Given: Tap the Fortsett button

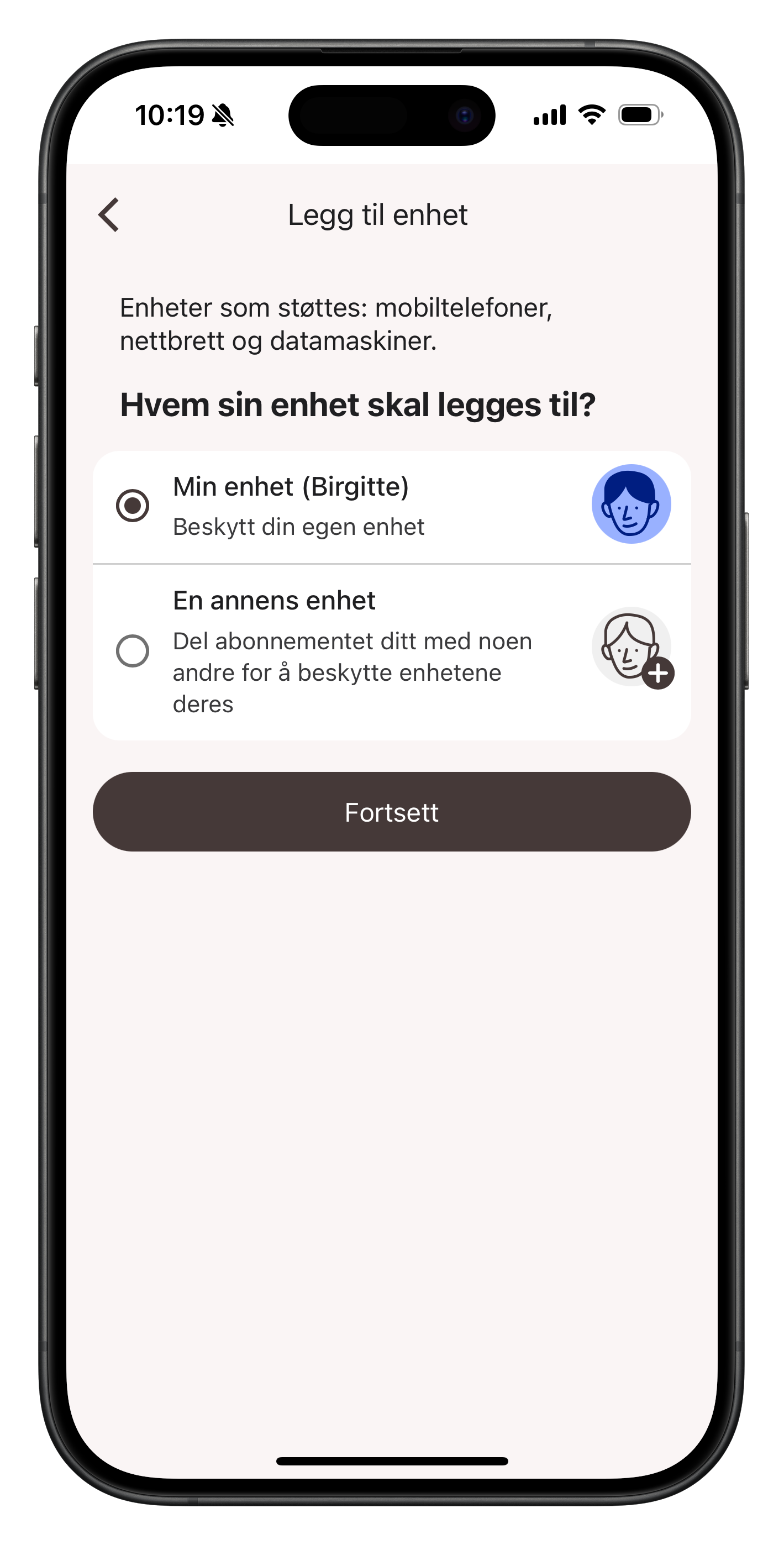Looking at the screenshot, I should pyautogui.click(x=391, y=812).
